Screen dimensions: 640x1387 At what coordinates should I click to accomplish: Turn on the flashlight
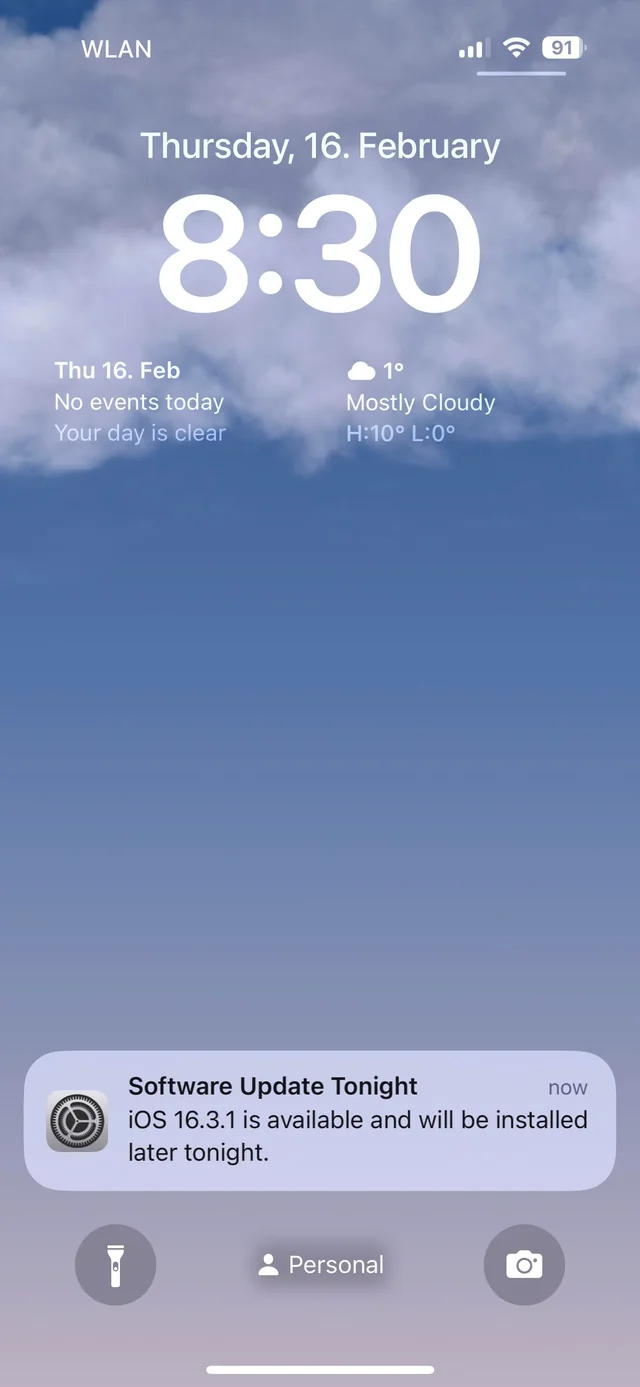[115, 1265]
